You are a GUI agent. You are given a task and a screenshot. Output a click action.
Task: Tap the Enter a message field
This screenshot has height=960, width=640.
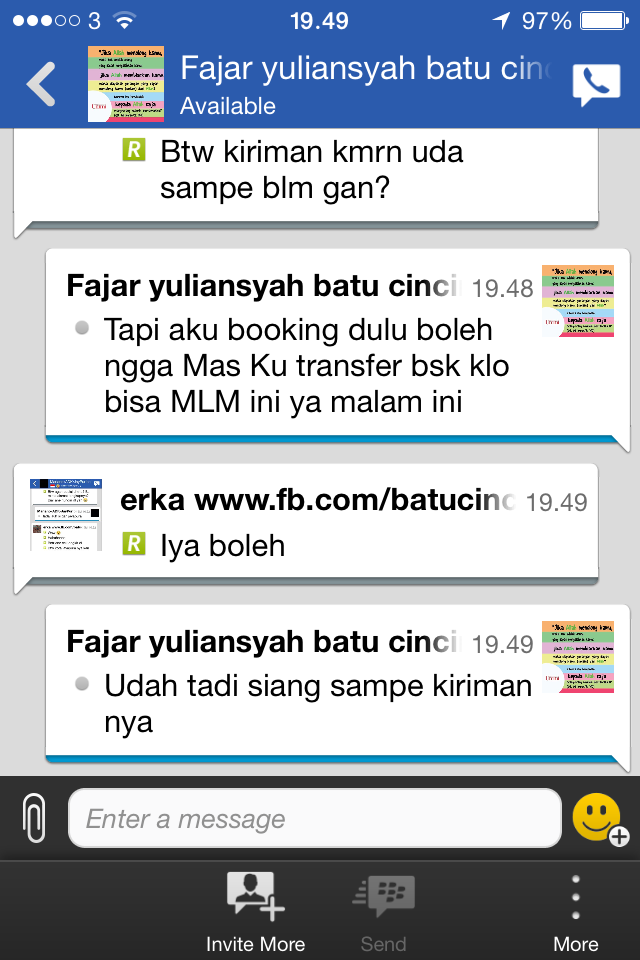[x=314, y=819]
